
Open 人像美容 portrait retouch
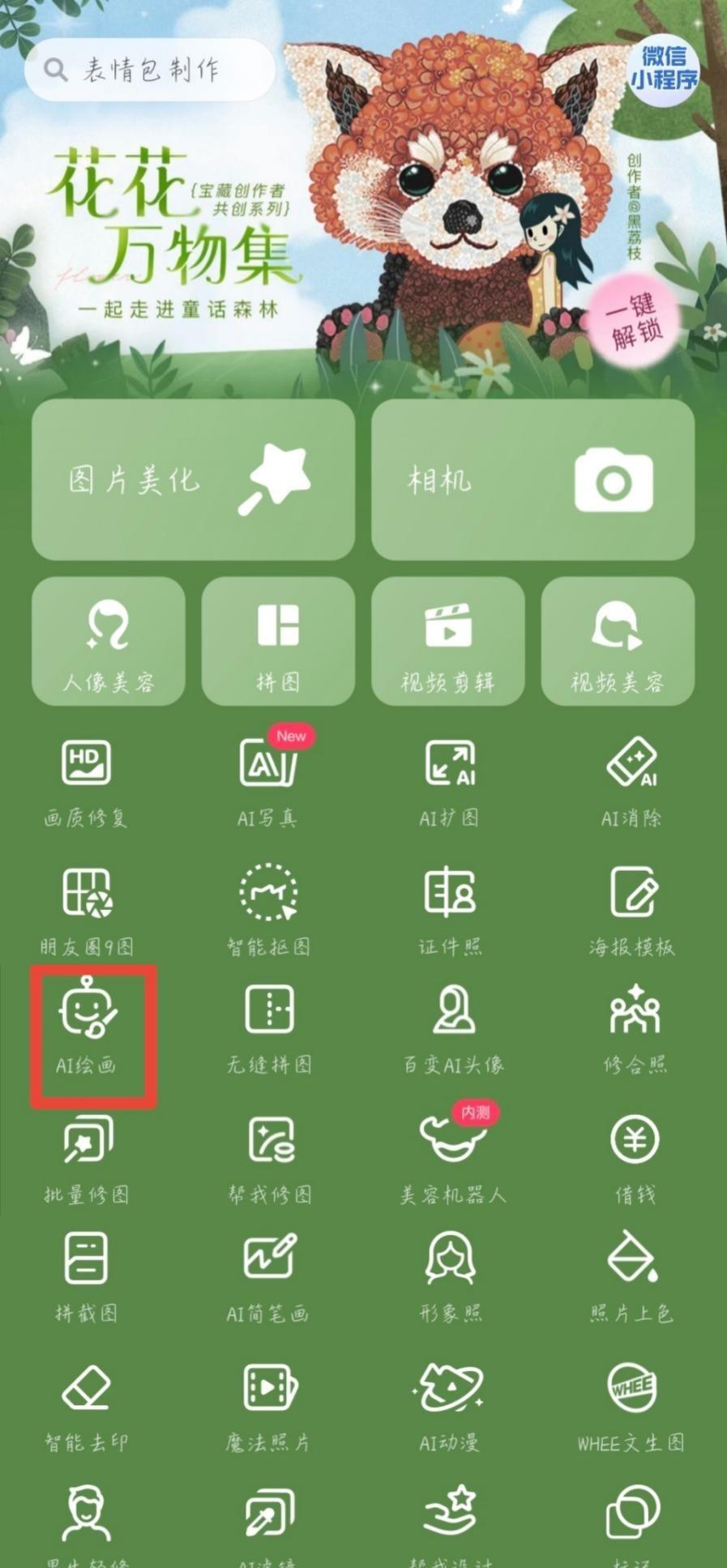(109, 641)
